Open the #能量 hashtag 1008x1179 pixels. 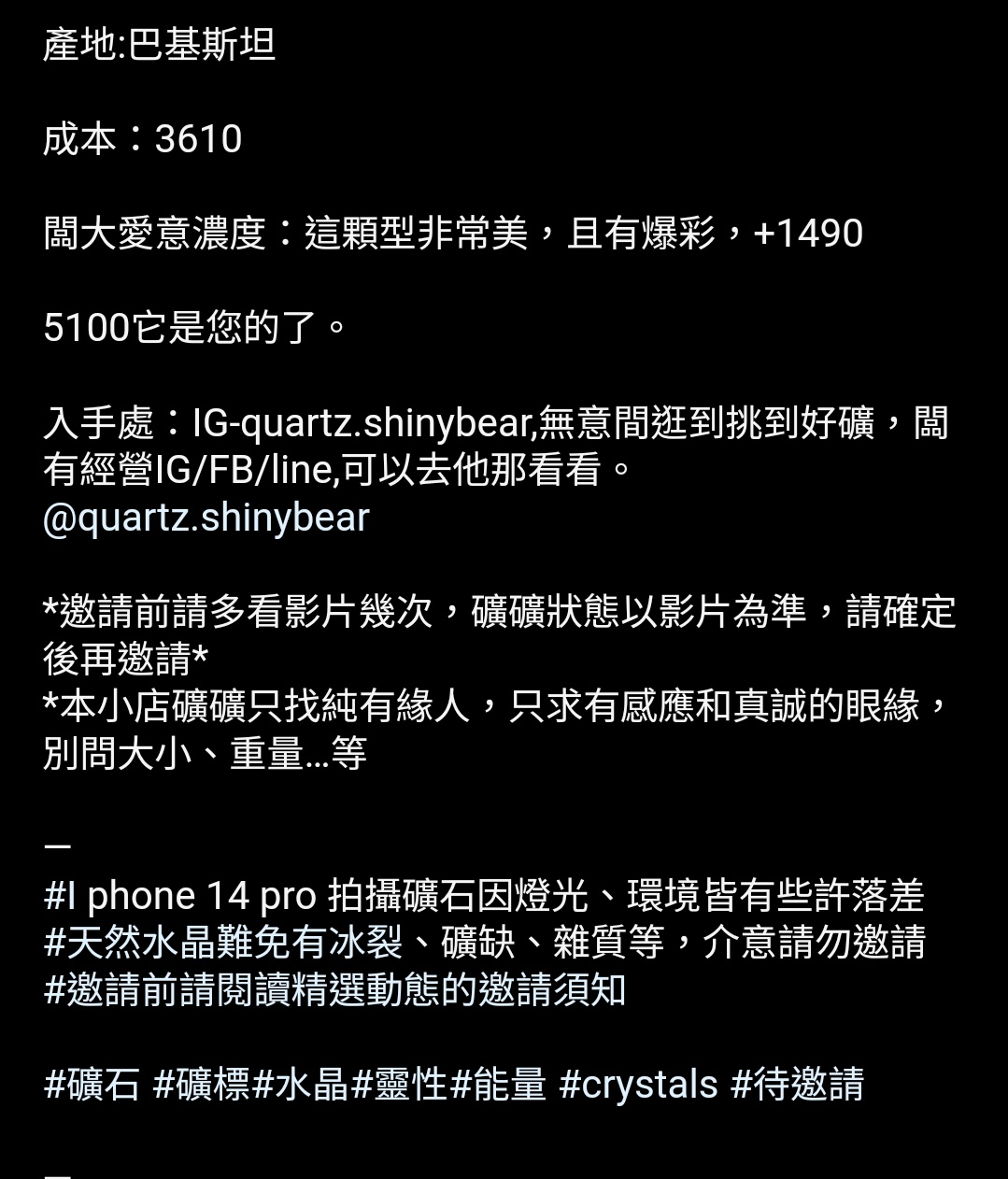pyautogui.click(x=498, y=1085)
